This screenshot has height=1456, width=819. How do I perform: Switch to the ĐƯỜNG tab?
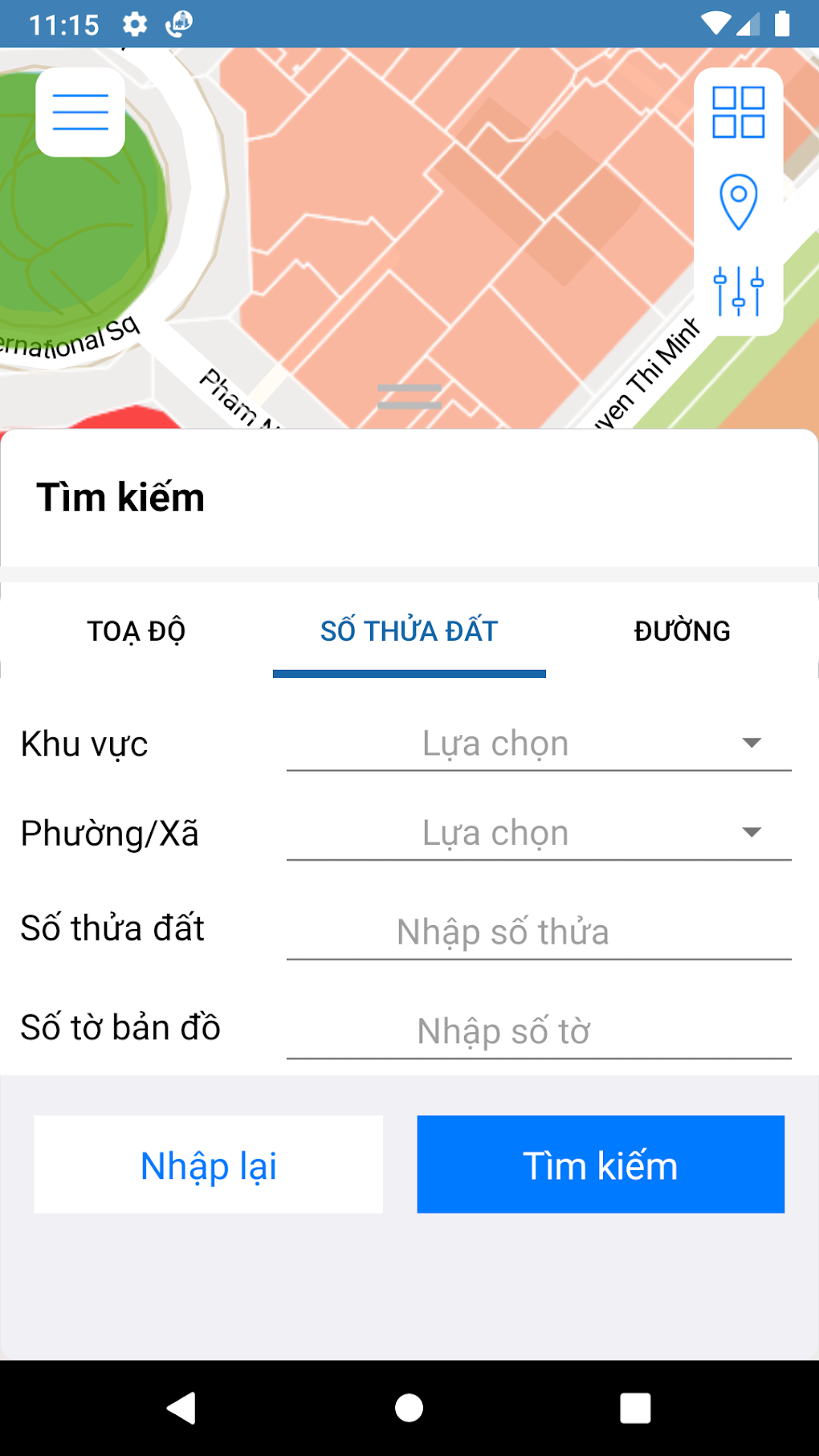pos(682,631)
